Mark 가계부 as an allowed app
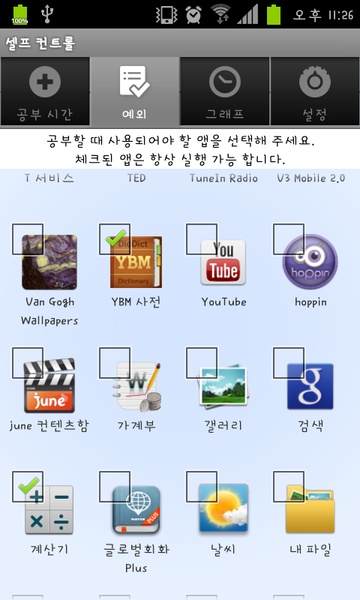This screenshot has width=360, height=600. tap(114, 363)
